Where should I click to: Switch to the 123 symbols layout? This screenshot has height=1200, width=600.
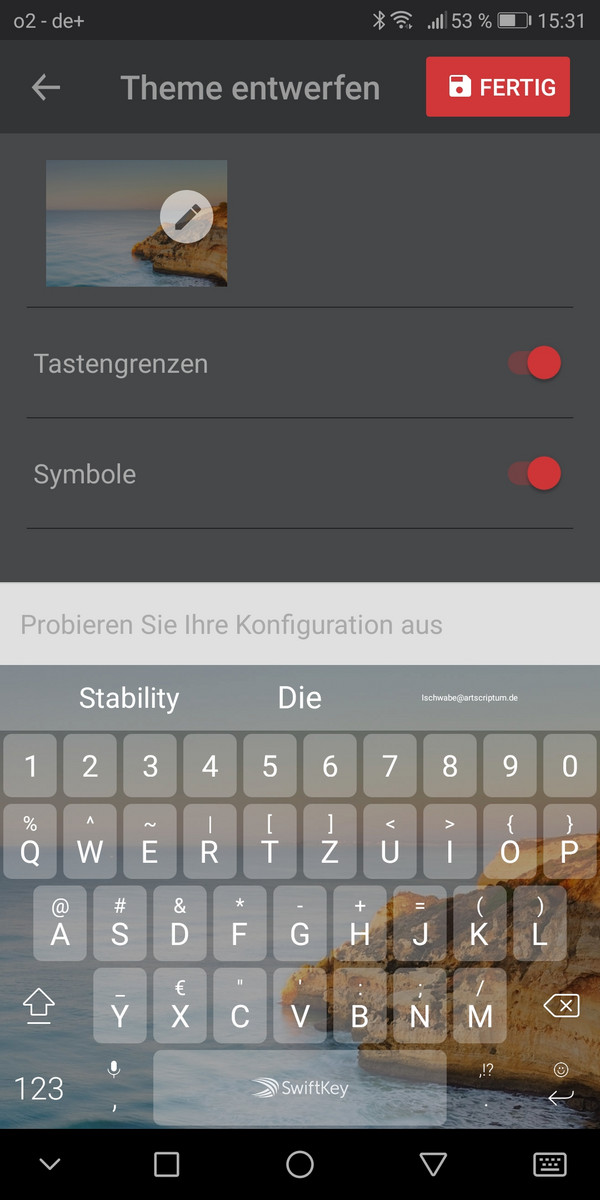[x=40, y=1088]
